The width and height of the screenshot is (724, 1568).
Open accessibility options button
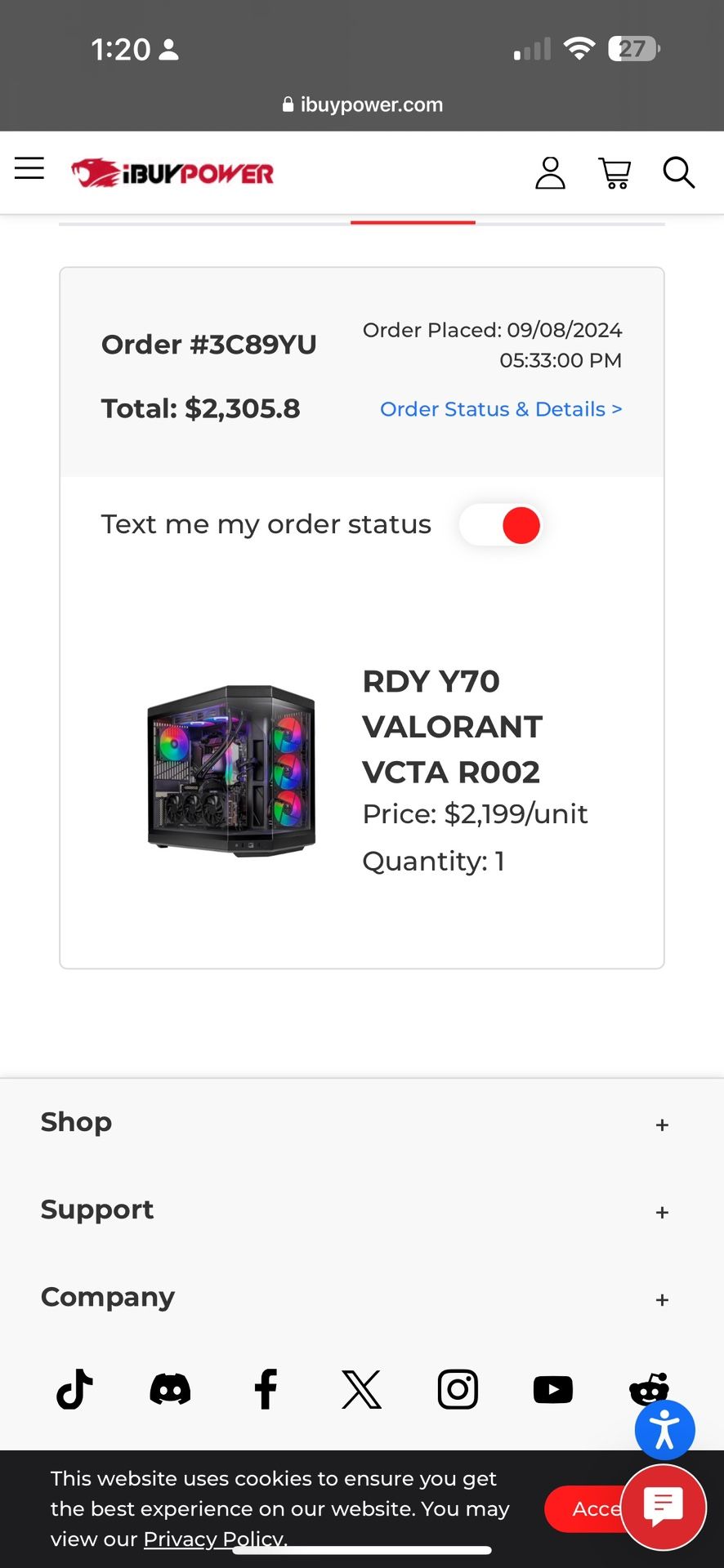pos(664,1430)
